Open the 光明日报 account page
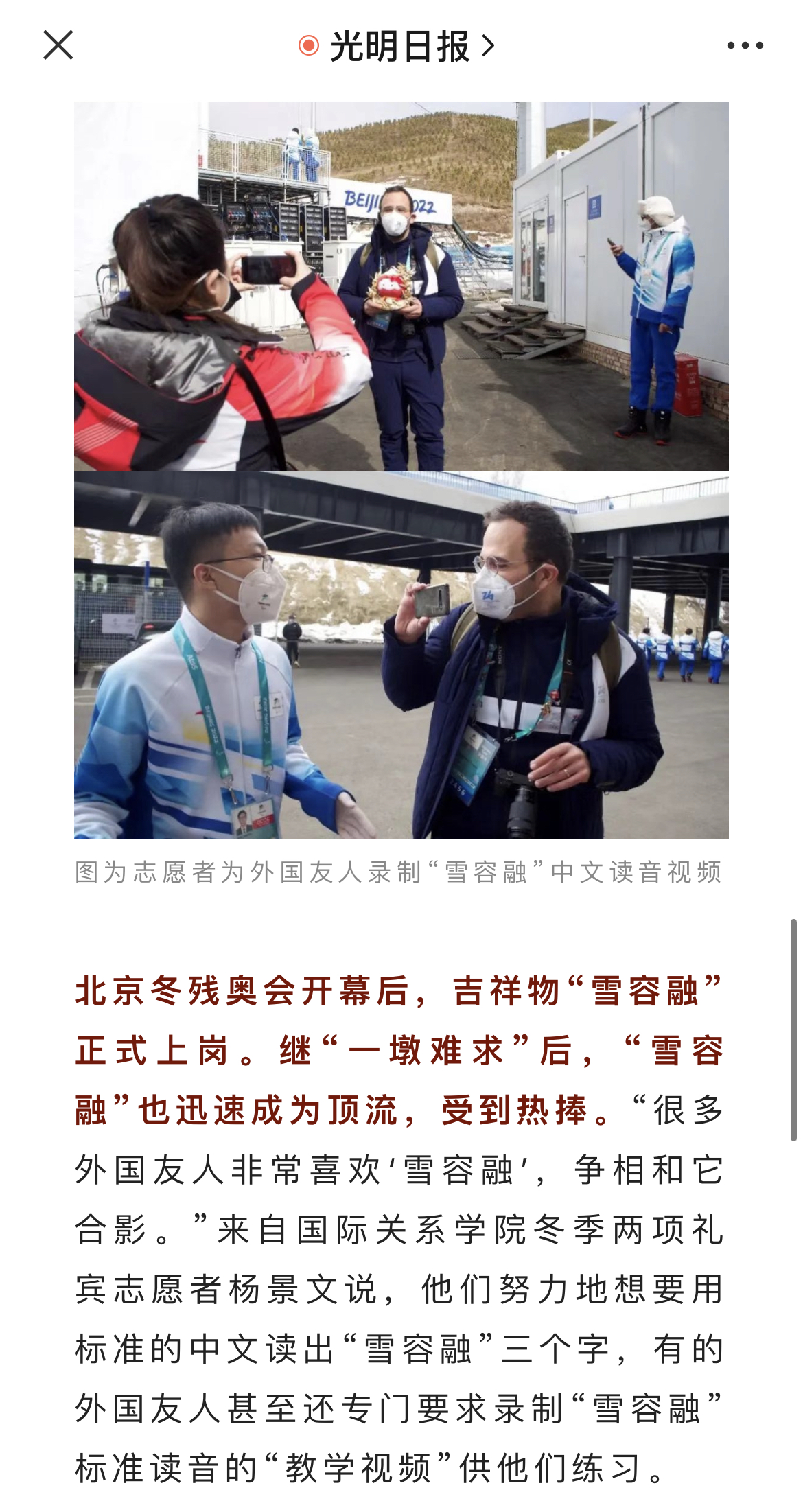The width and height of the screenshot is (803, 1512). click(397, 46)
